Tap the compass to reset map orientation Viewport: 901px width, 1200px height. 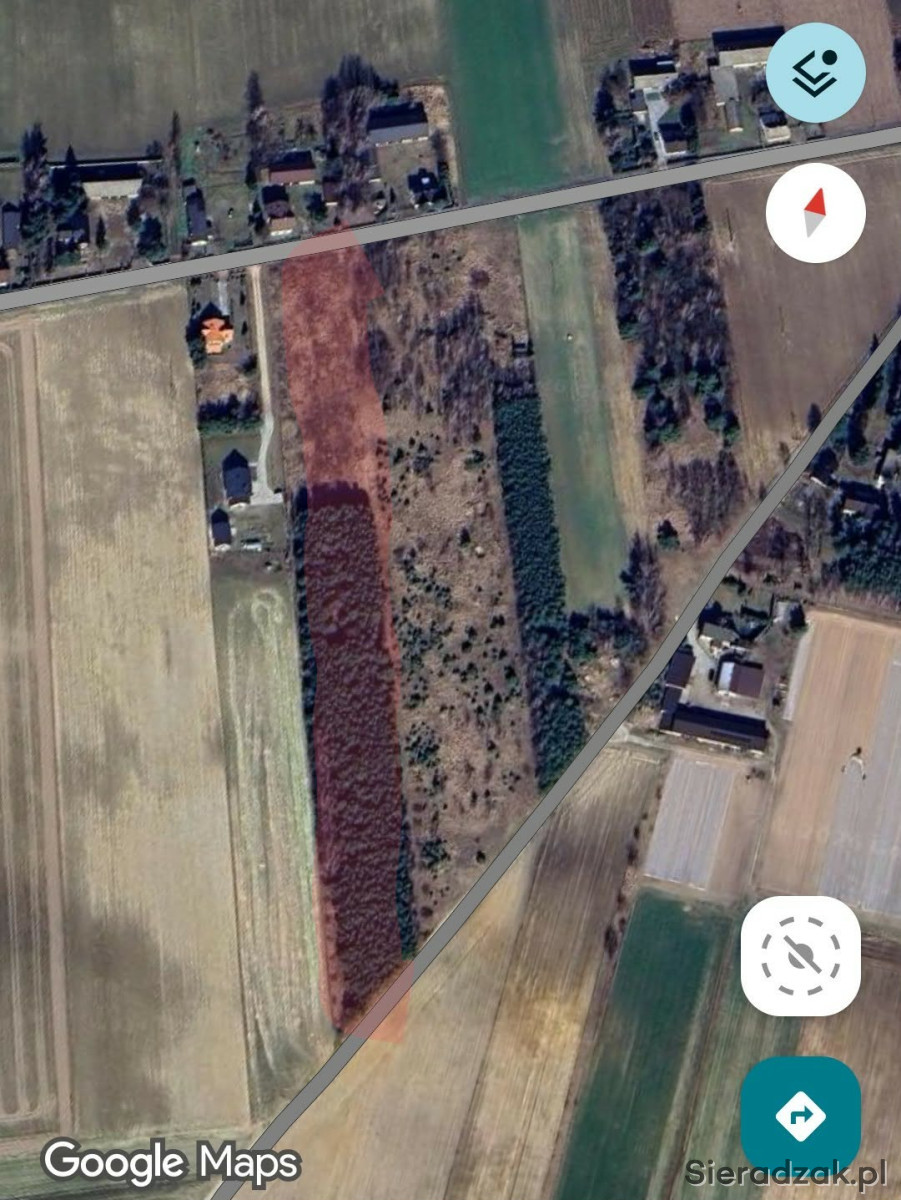click(x=815, y=212)
